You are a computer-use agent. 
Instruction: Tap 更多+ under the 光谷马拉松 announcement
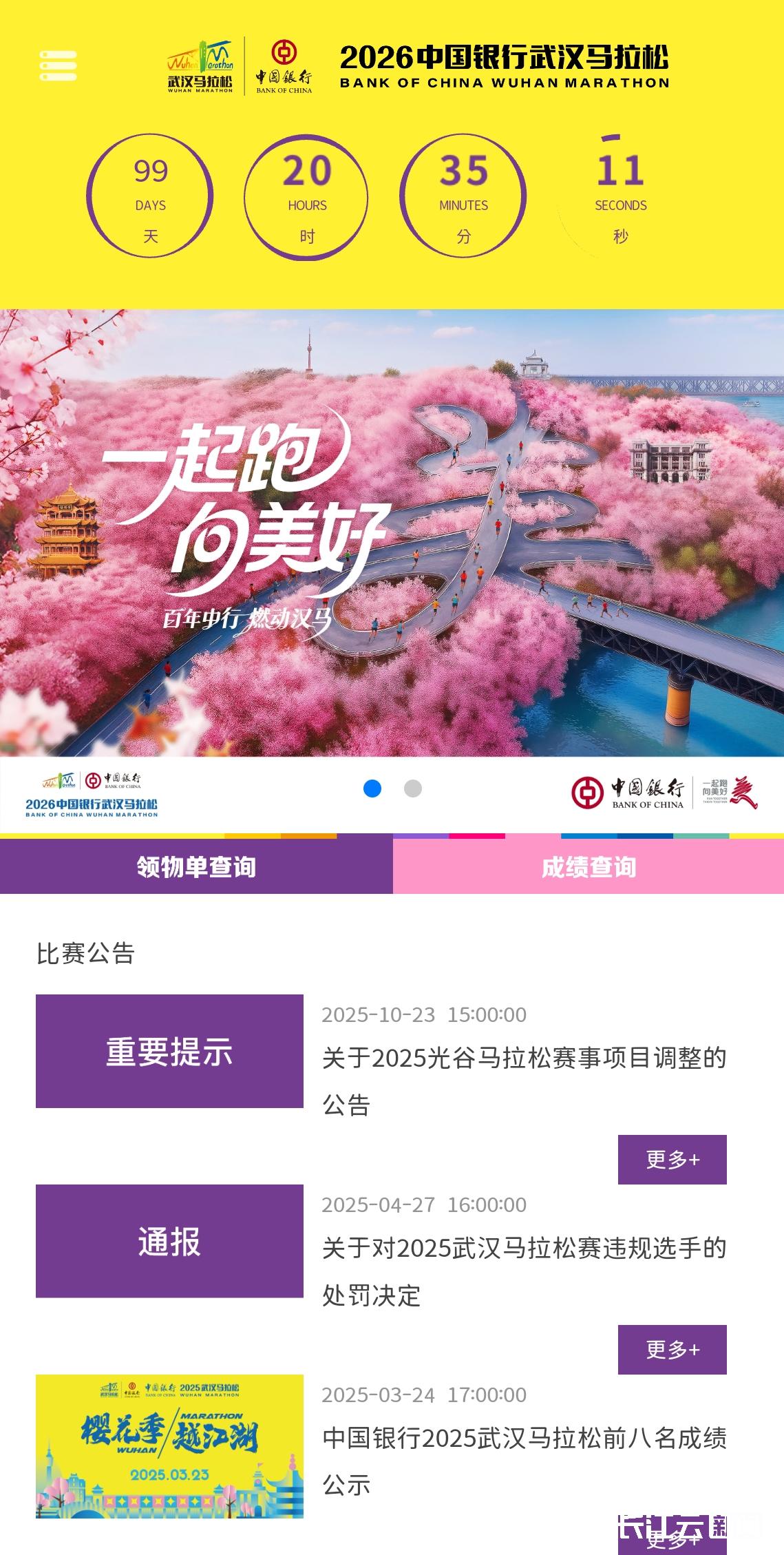point(672,1160)
